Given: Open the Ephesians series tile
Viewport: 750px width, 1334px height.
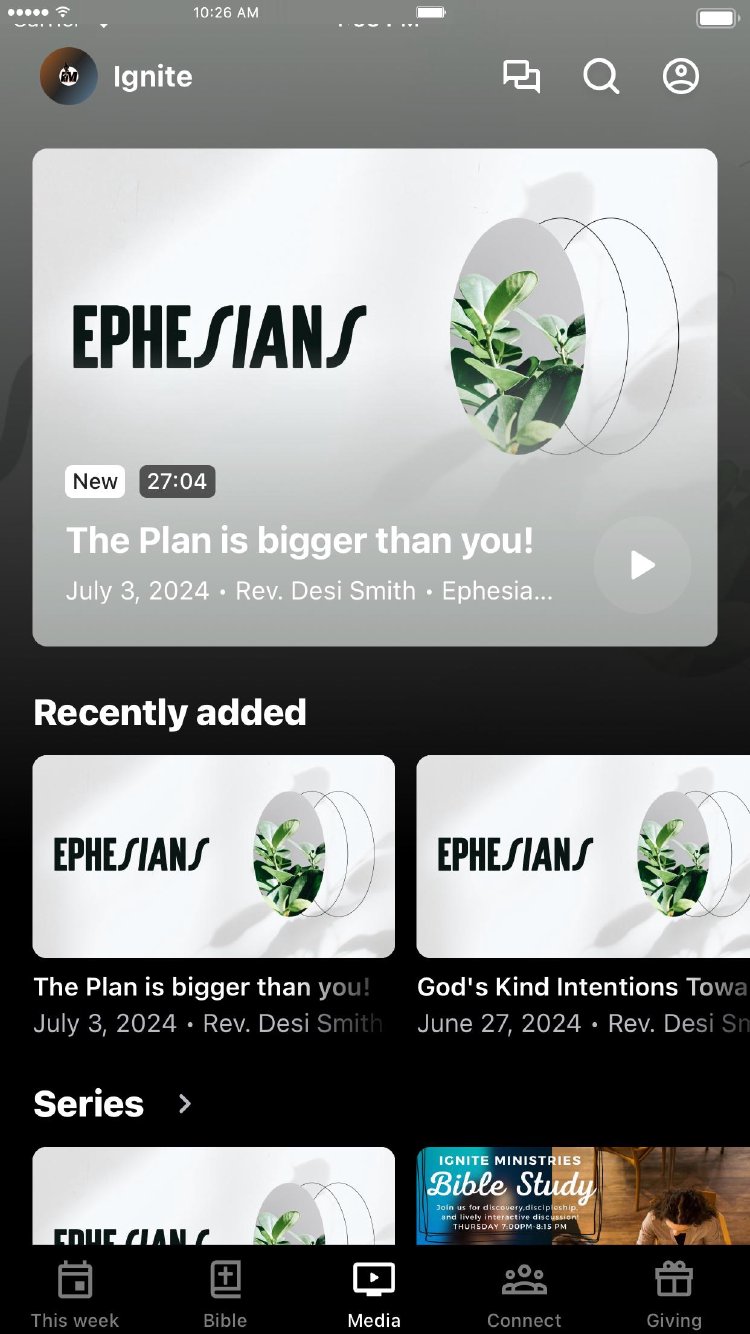Looking at the screenshot, I should click(x=213, y=1196).
